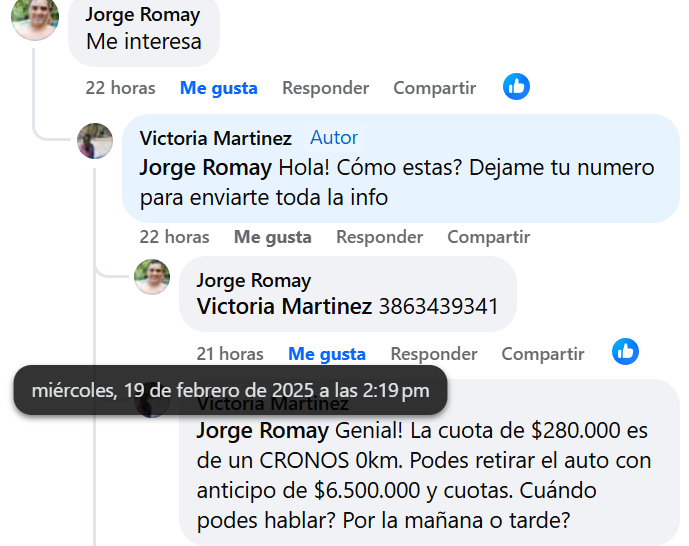Tap Compartir under Victoria's 'Dejame tu numero' reply
The height and width of the screenshot is (546, 689).
click(488, 237)
